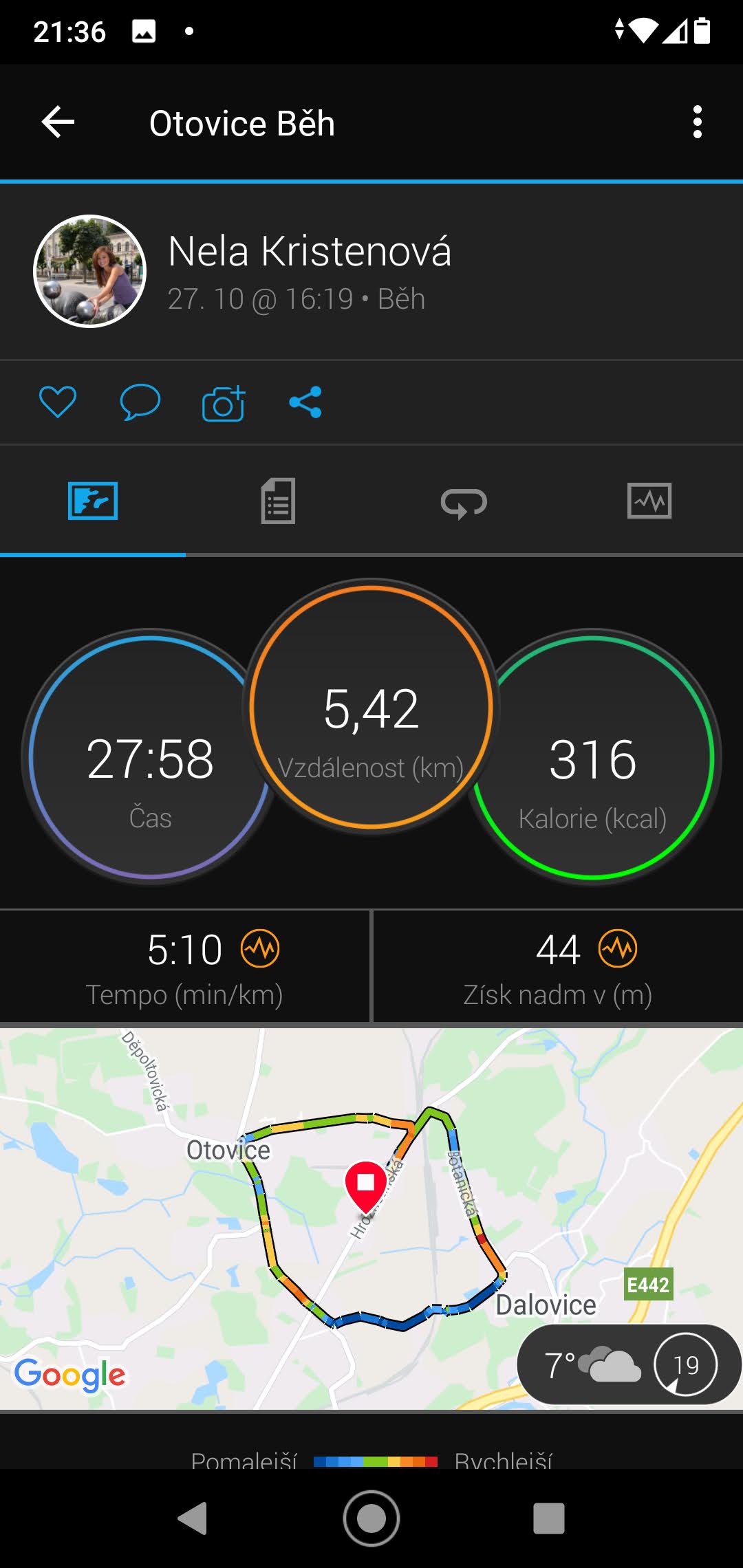
Task: Open the 7° weather widget
Action: tap(629, 1365)
